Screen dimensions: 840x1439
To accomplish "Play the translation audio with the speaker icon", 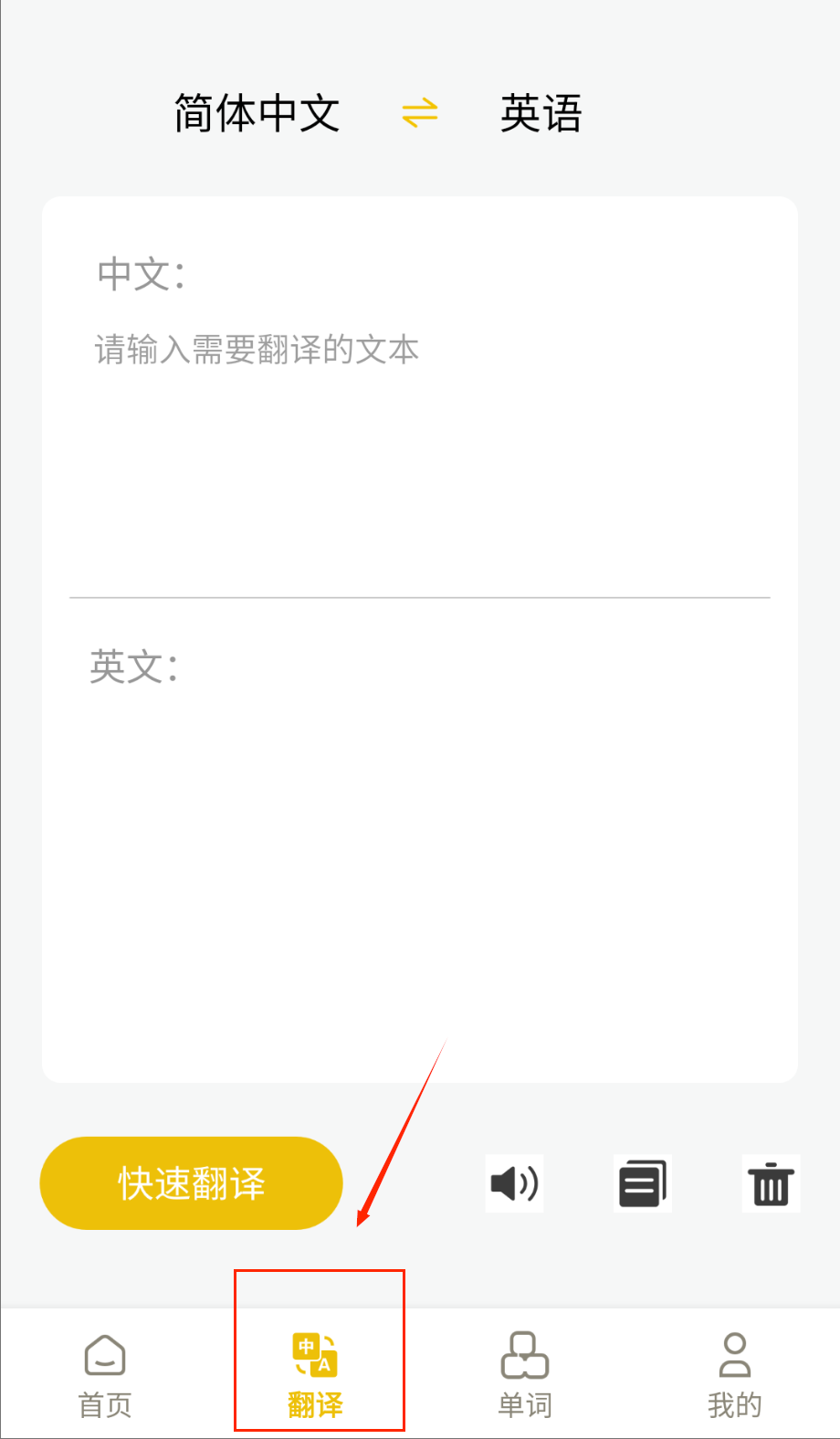I will point(514,1184).
